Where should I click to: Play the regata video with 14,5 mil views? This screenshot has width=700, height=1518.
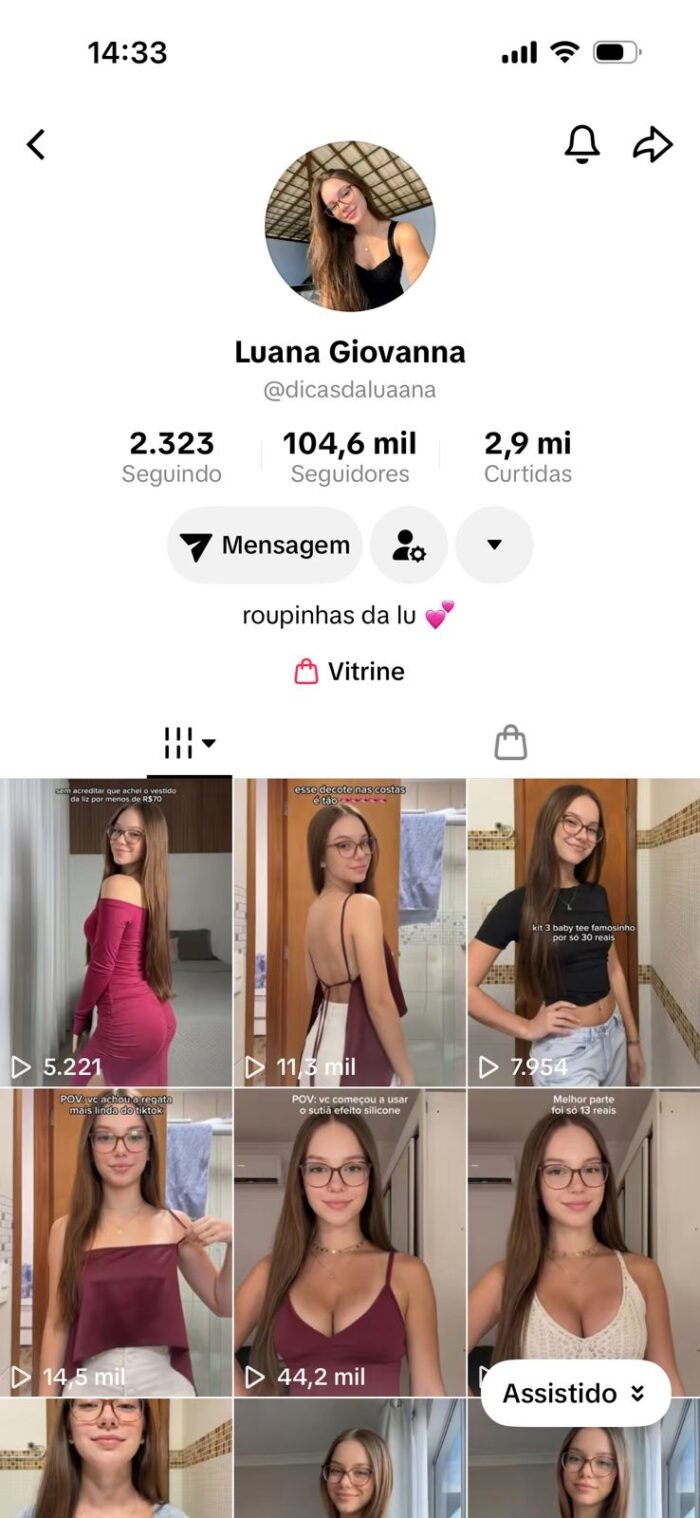pos(116,1242)
